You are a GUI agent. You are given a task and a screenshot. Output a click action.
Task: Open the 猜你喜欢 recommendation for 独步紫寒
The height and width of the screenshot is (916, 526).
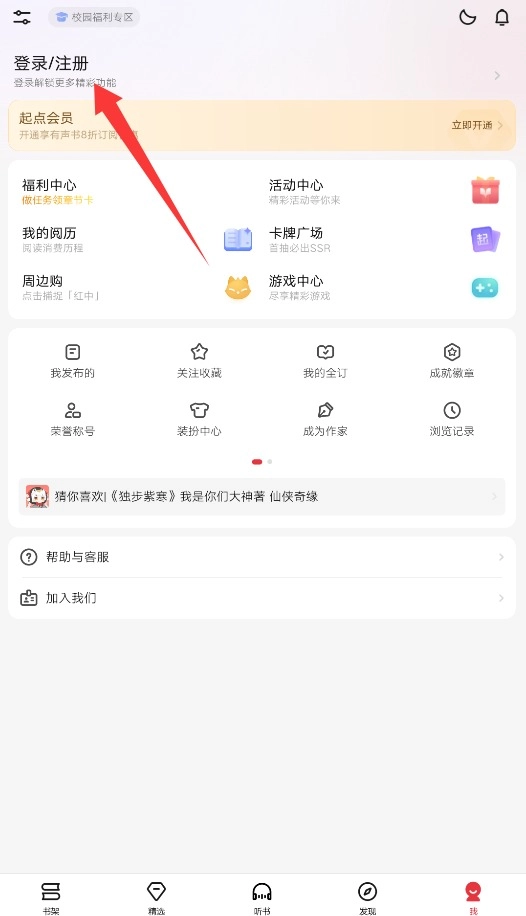[262, 497]
